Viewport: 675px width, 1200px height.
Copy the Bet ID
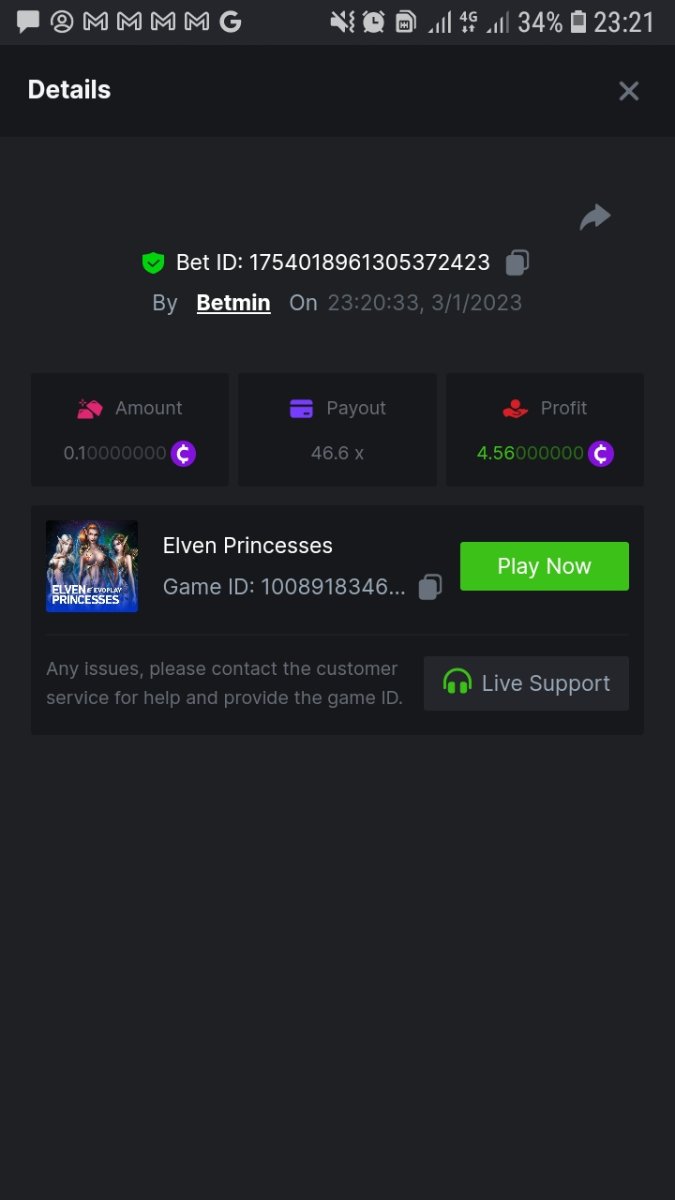click(x=517, y=263)
